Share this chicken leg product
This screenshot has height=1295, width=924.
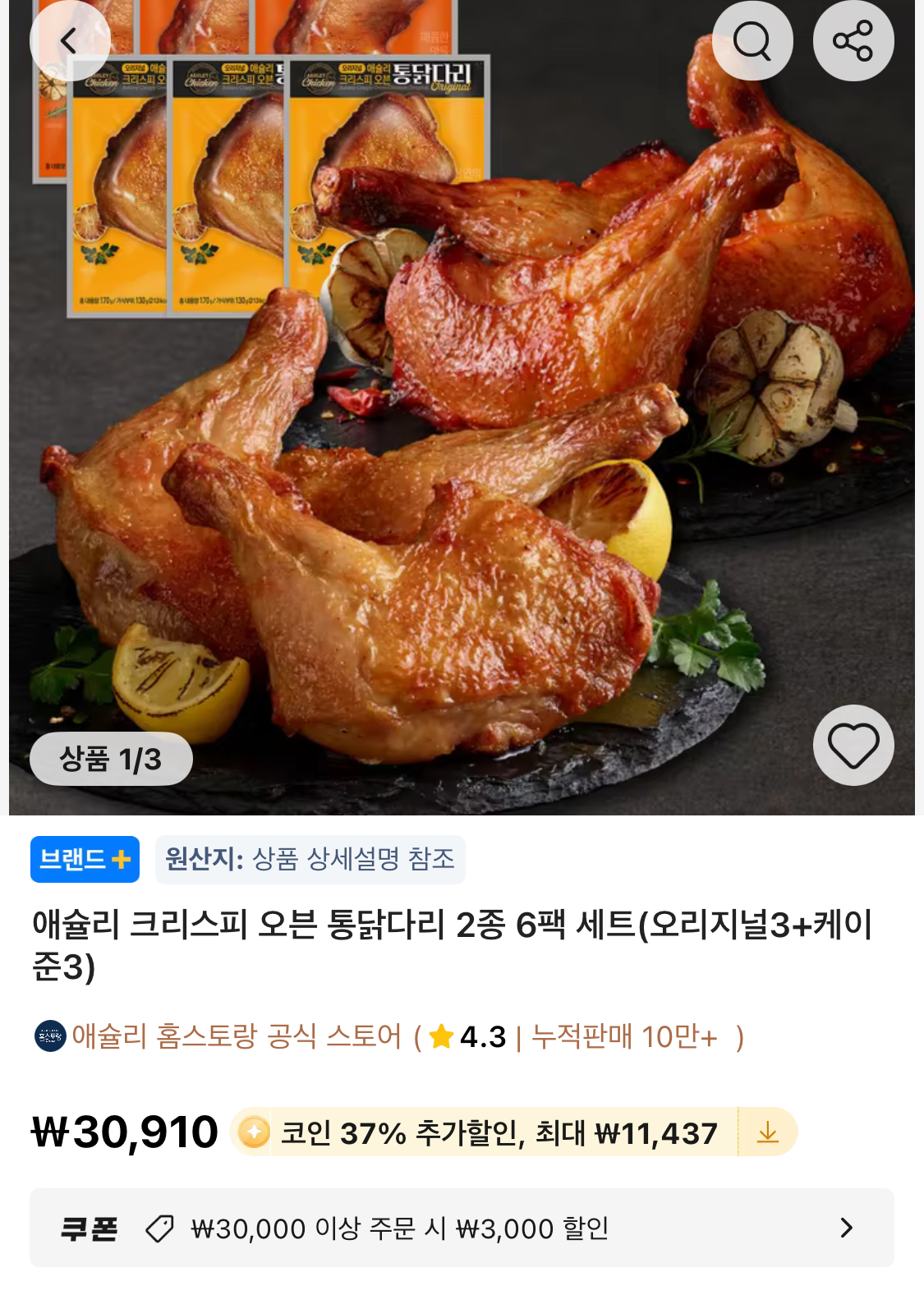click(x=853, y=40)
